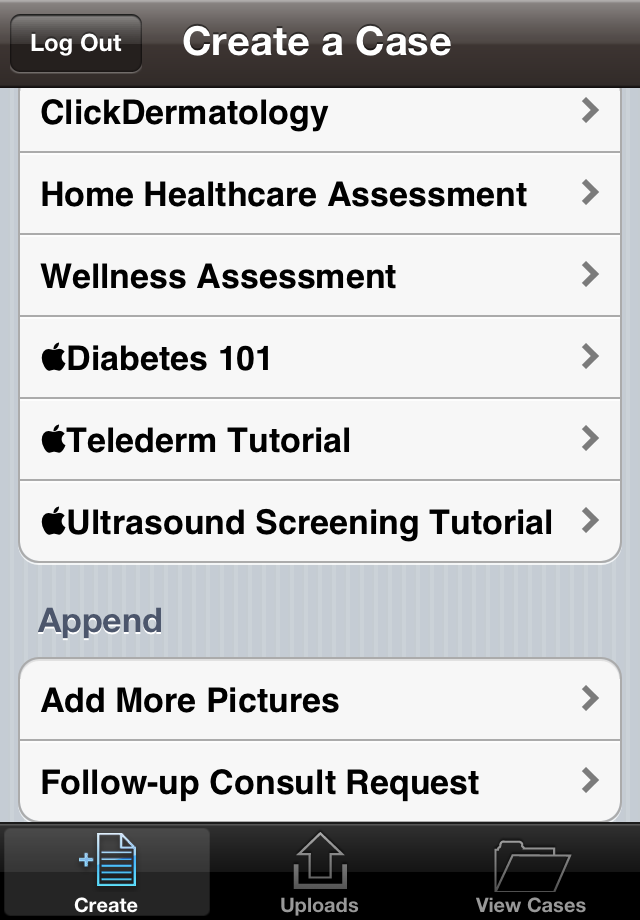Open the ClickDermatology case form
Screen dimensions: 640x920
click(320, 113)
